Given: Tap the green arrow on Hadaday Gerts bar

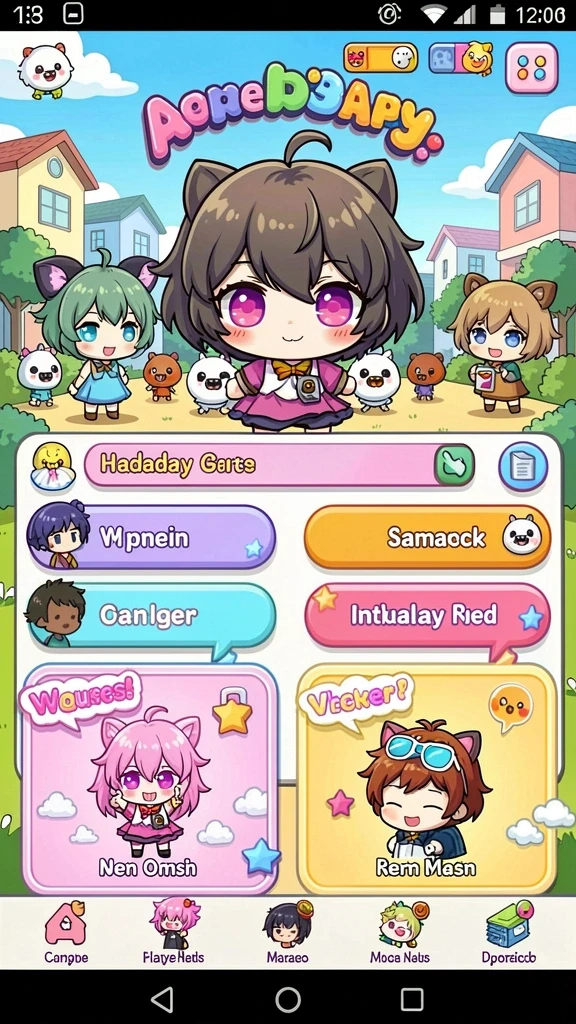Looking at the screenshot, I should [x=455, y=465].
